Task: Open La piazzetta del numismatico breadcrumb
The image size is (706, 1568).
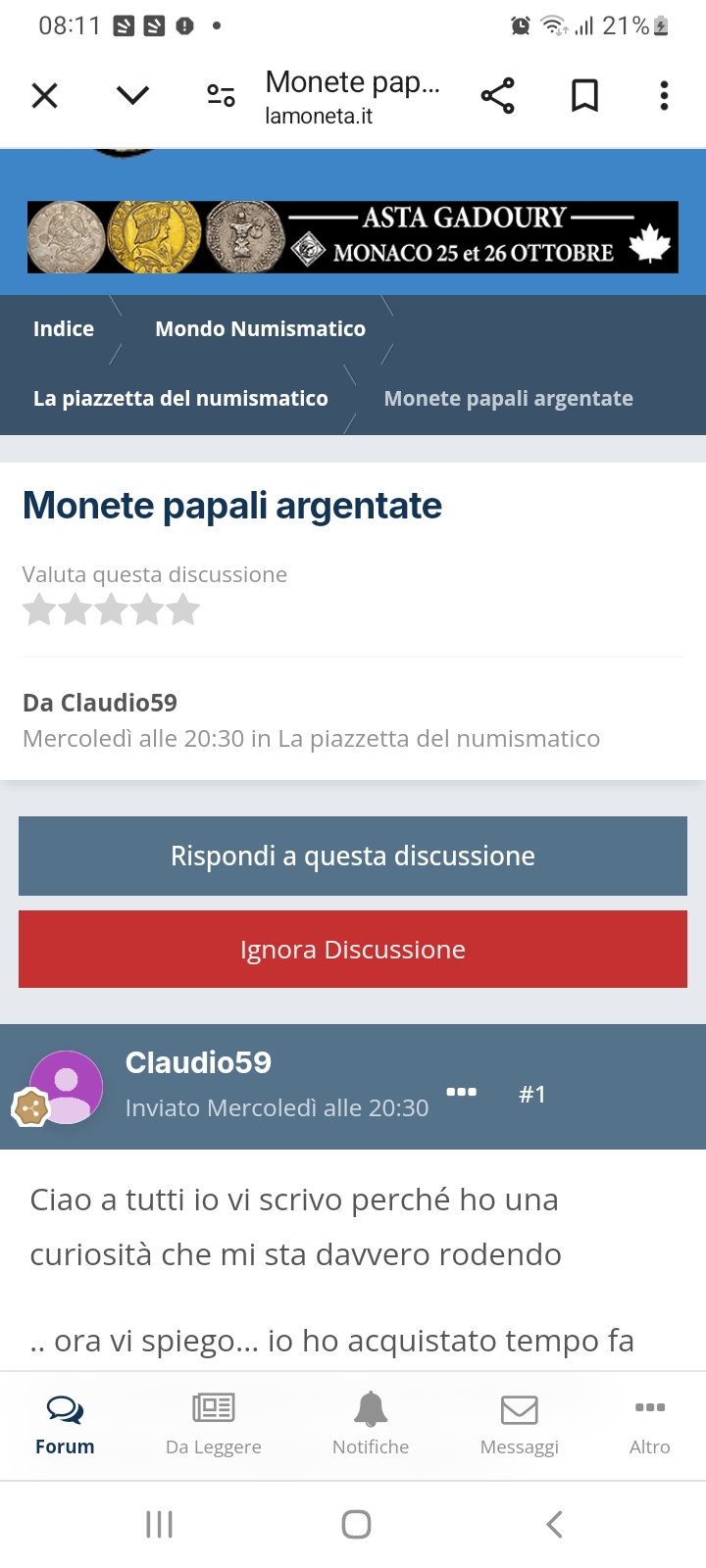Action: pyautogui.click(x=180, y=399)
